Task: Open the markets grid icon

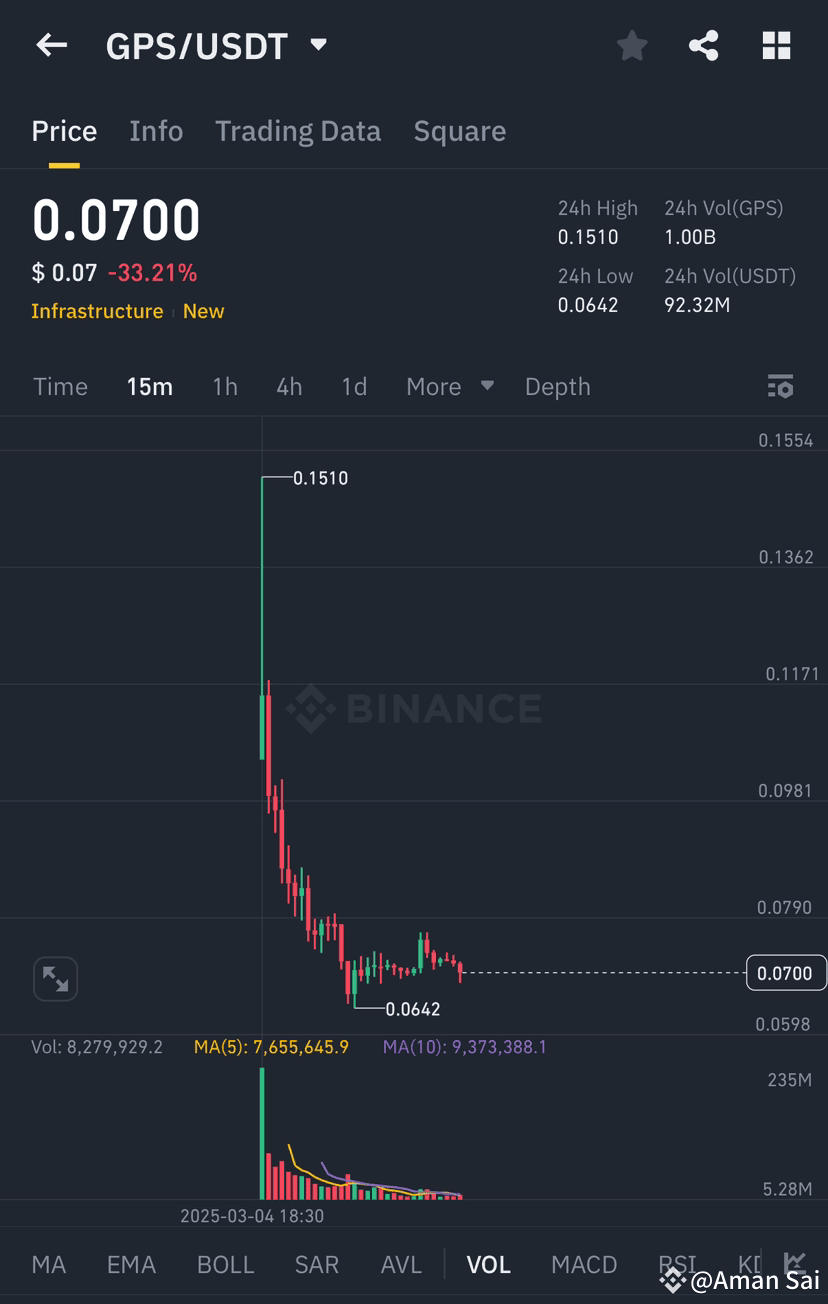Action: pos(777,45)
